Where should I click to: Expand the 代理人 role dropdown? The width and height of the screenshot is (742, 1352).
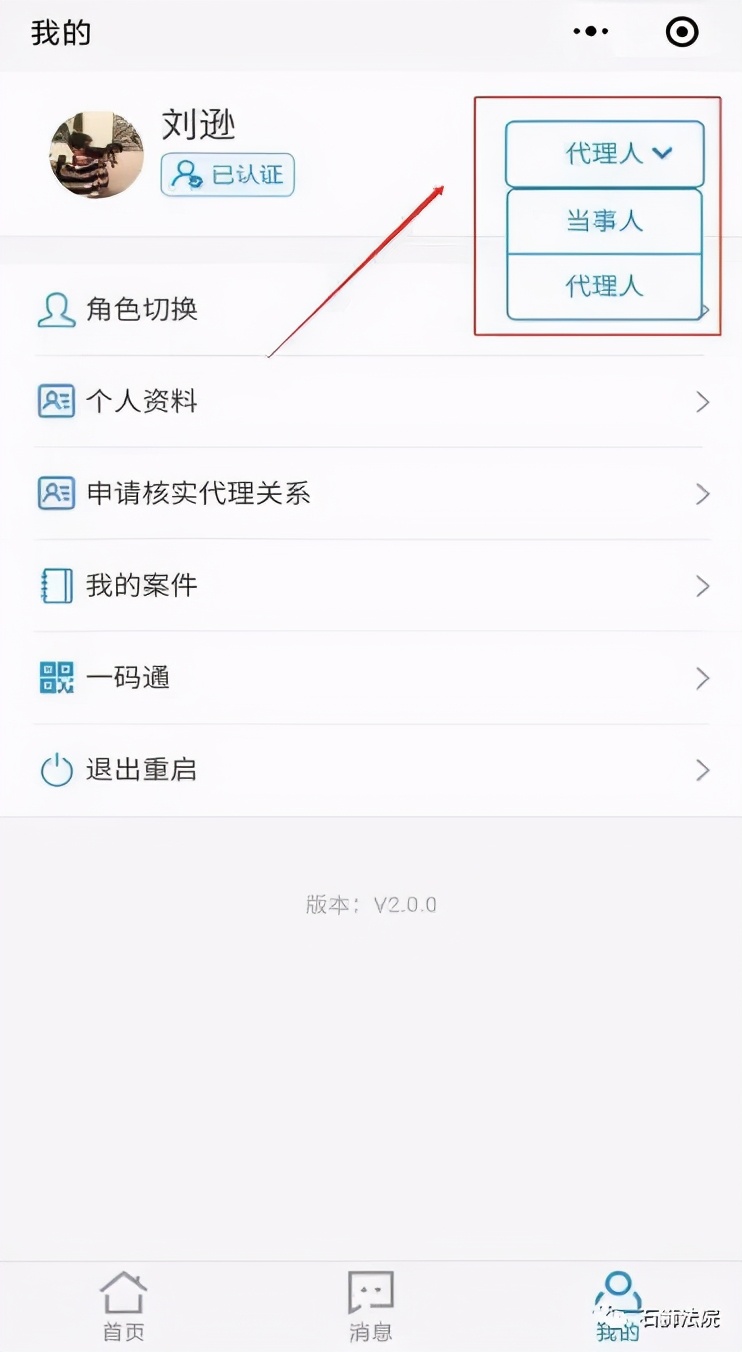[605, 153]
